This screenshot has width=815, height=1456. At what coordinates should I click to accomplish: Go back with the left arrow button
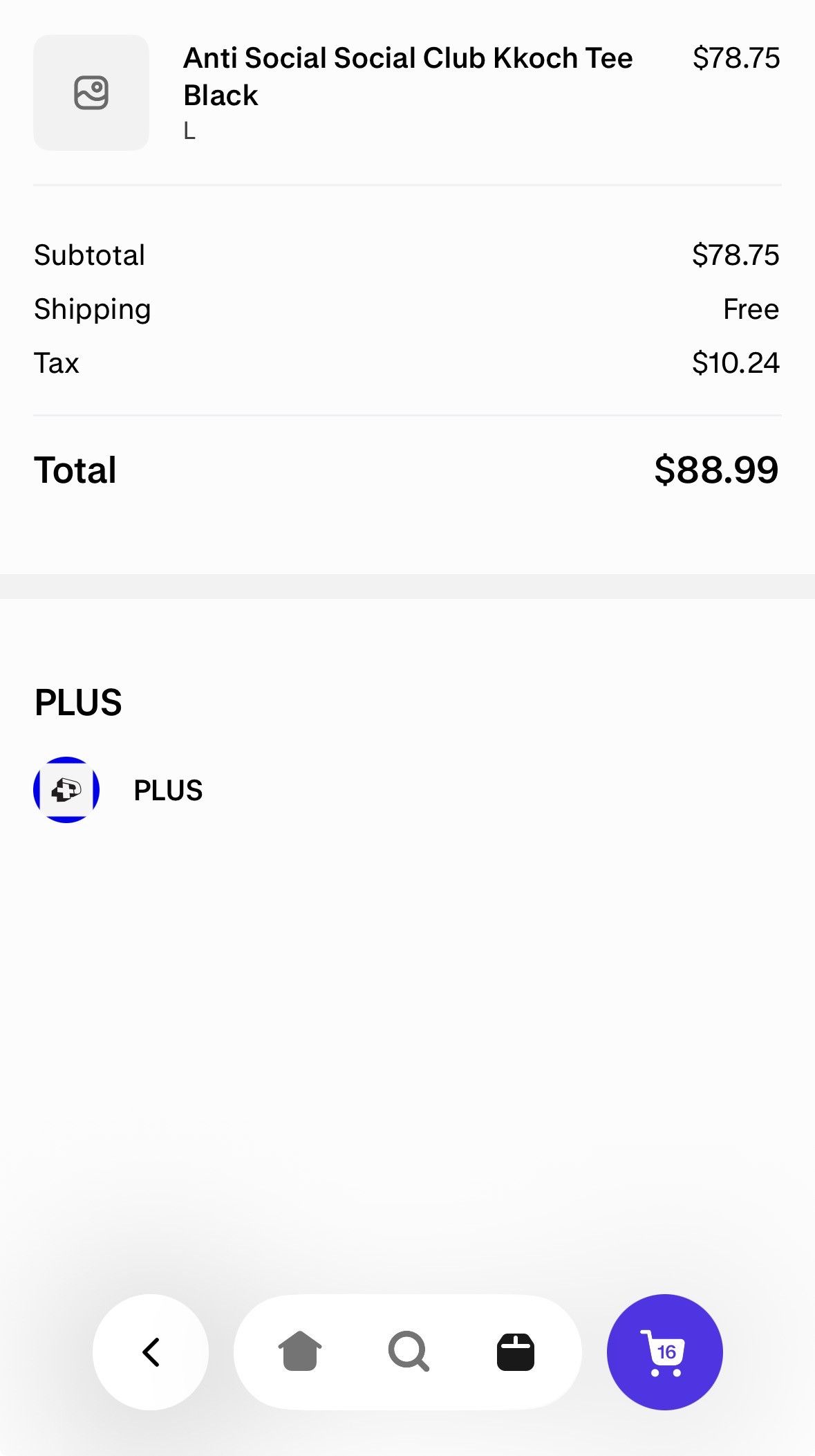[x=151, y=1352]
